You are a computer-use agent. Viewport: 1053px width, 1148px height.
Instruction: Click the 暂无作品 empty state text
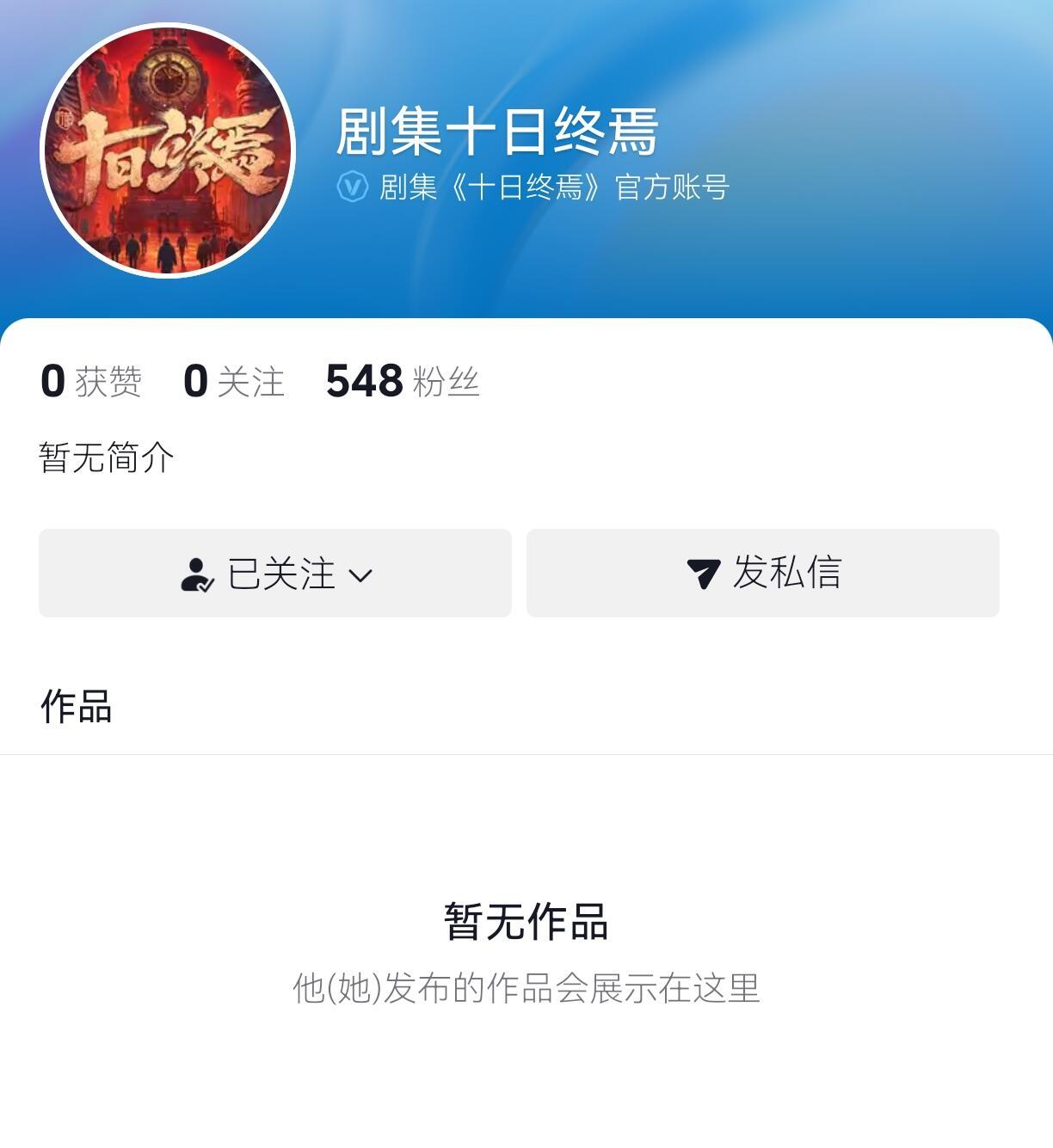[x=526, y=923]
